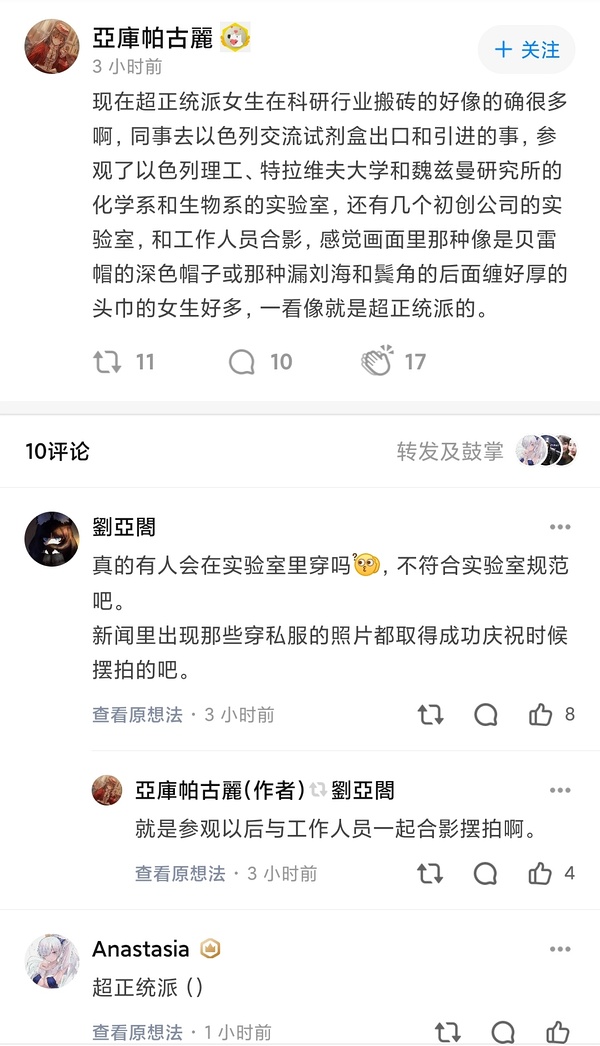The width and height of the screenshot is (600, 1046).
Task: Open the overflow menu on 劉亞閣's comment
Action: tap(559, 527)
